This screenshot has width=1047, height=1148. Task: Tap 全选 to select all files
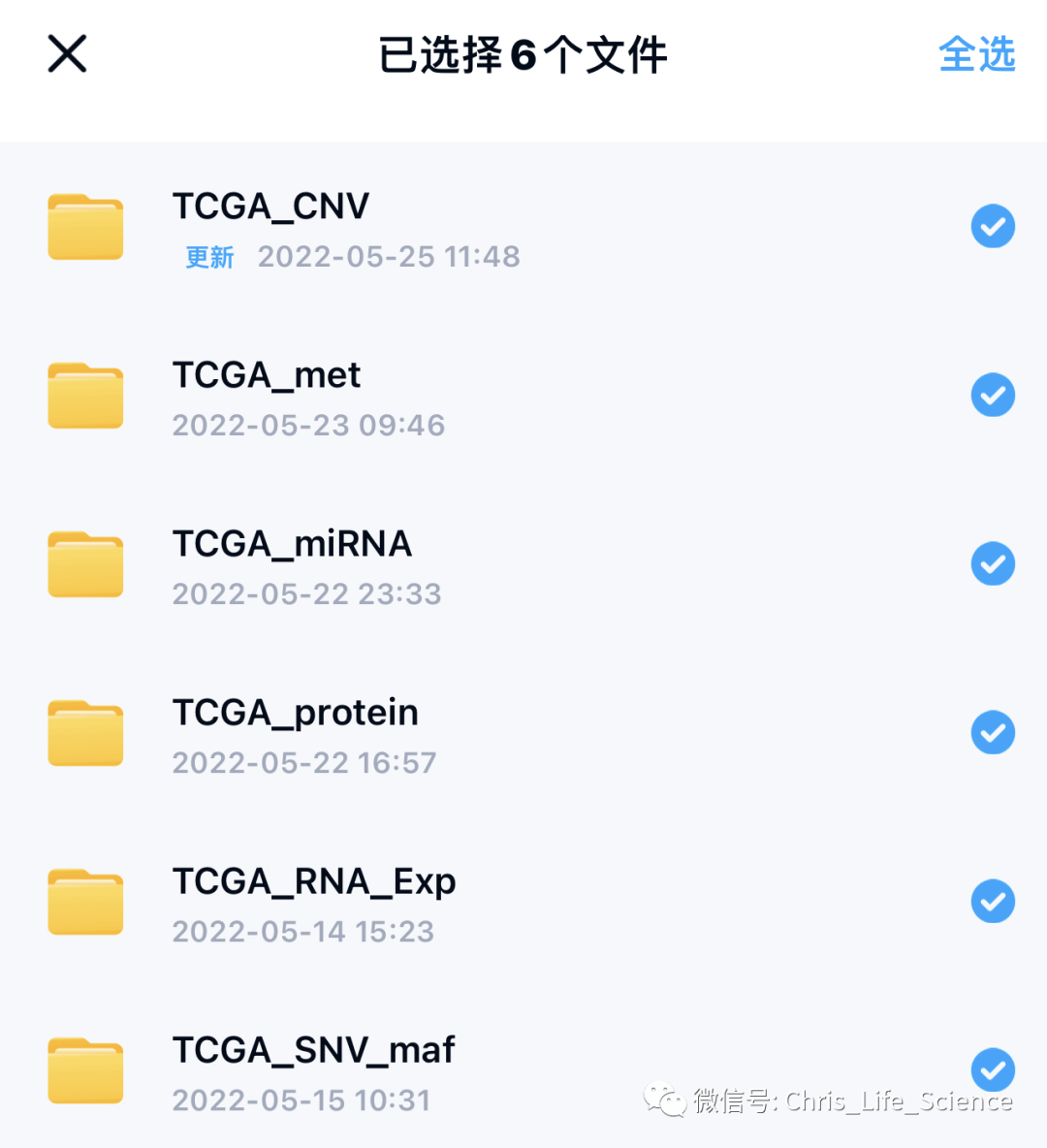pos(976,54)
